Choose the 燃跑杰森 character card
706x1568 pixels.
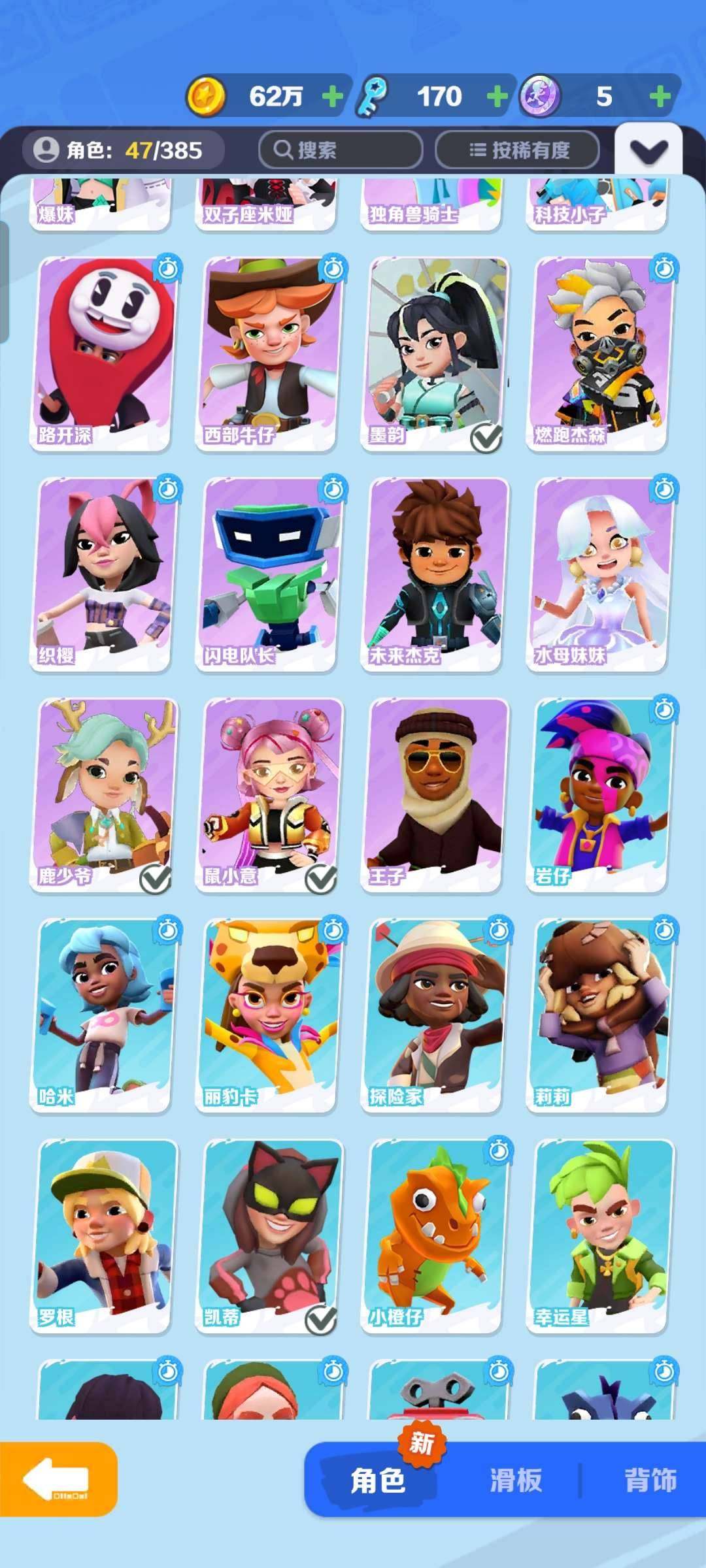coord(599,353)
